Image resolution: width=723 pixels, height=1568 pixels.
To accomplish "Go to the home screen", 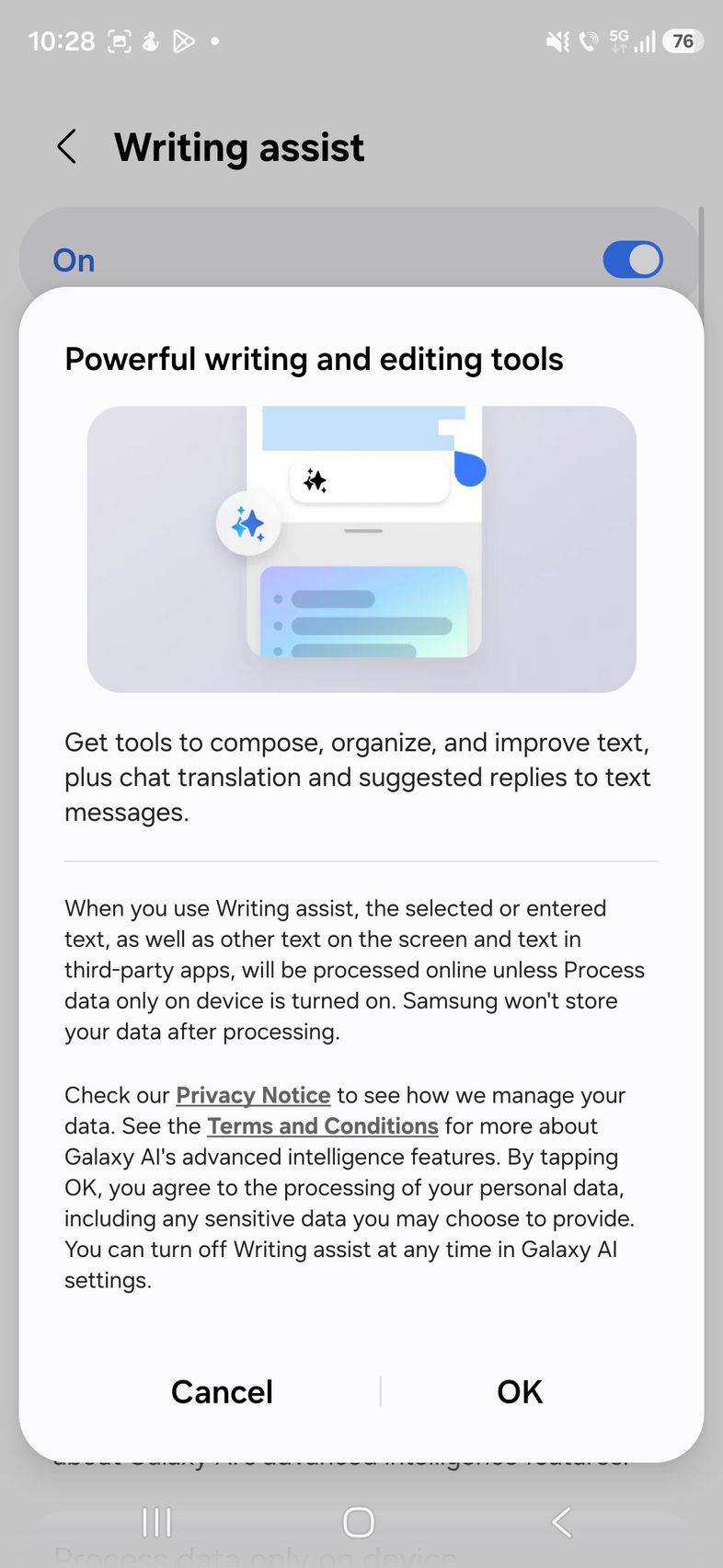I will coord(359,1522).
